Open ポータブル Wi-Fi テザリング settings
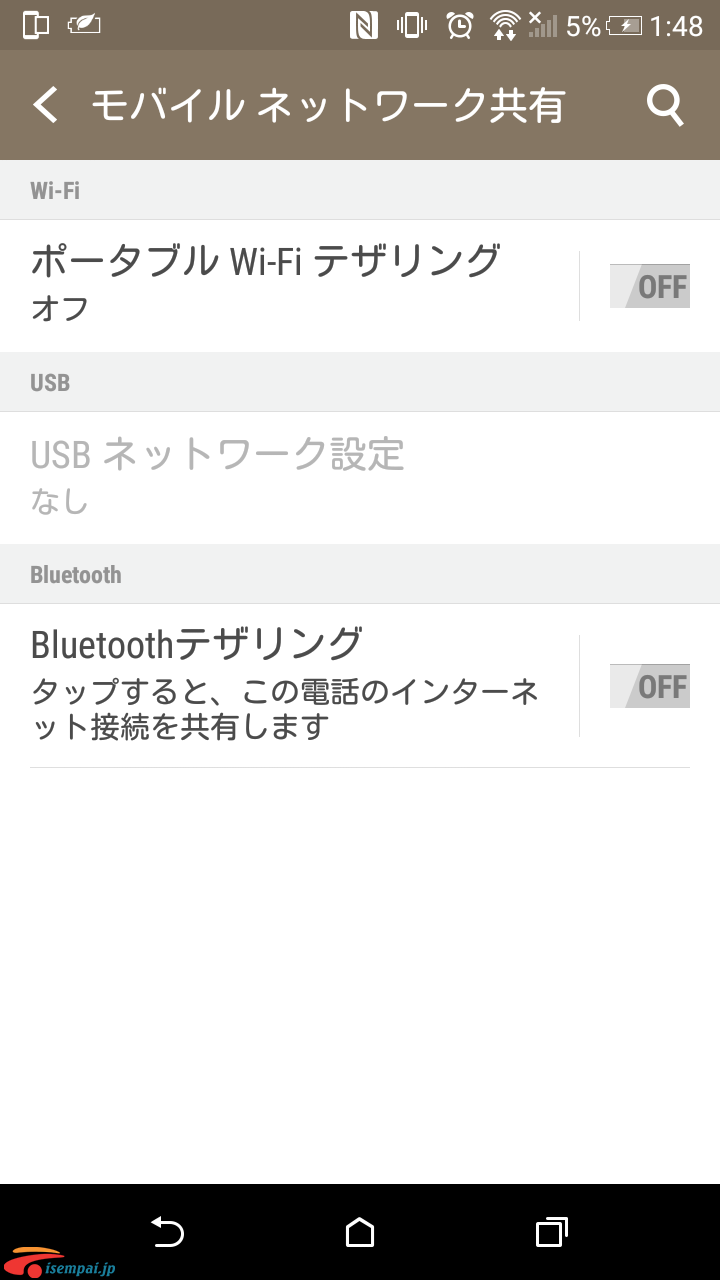Image resolution: width=720 pixels, height=1280 pixels. tap(290, 286)
